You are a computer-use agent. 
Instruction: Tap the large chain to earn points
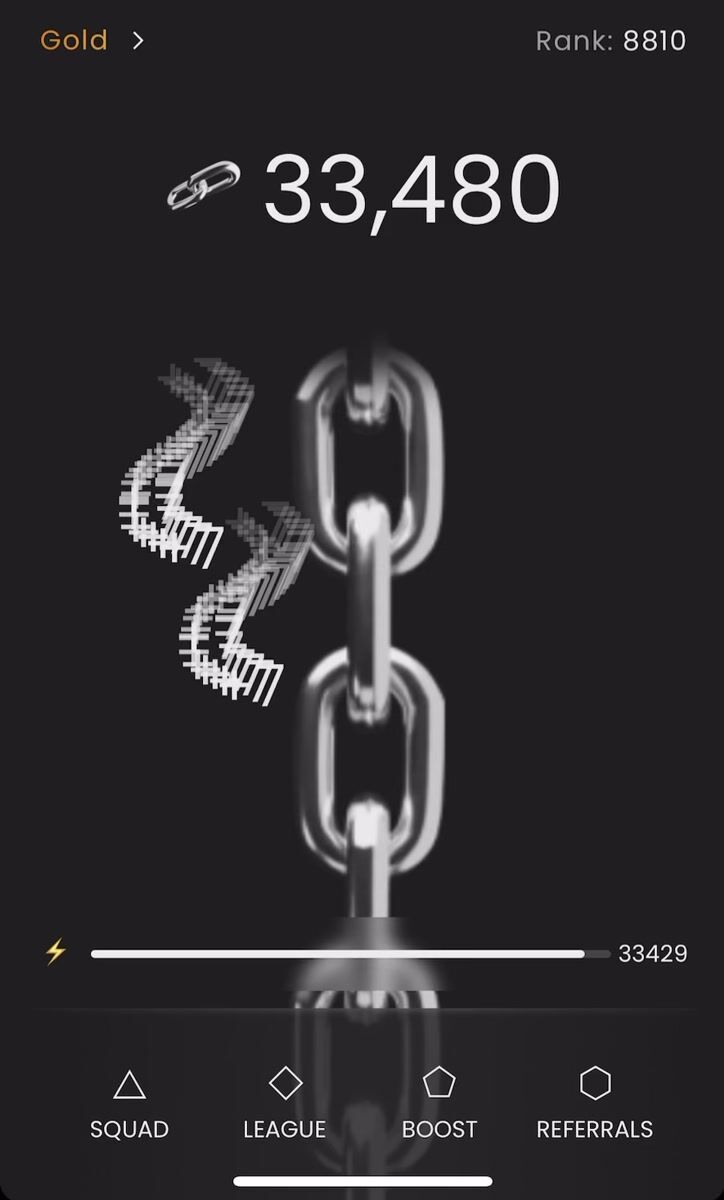click(369, 620)
